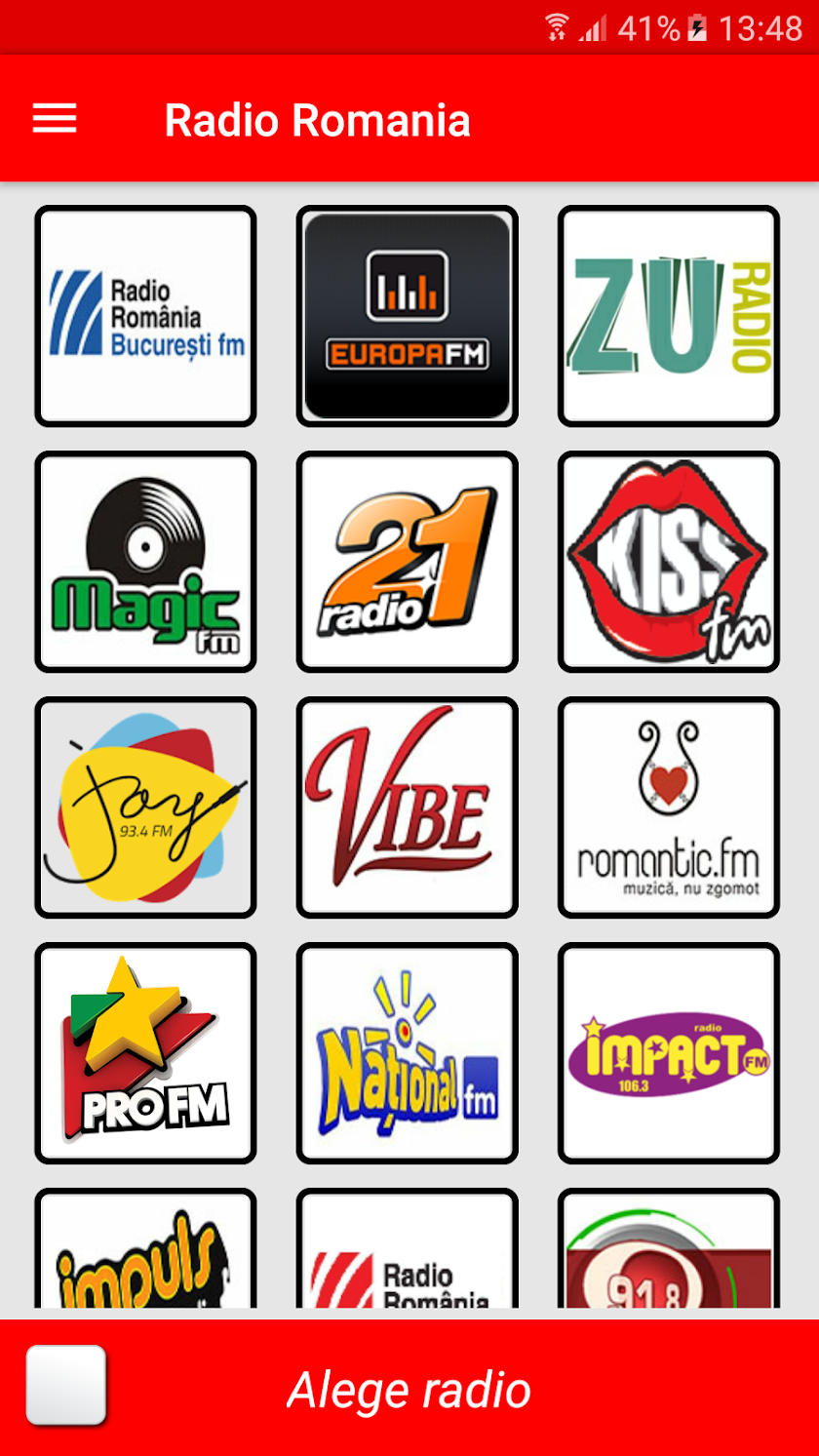This screenshot has height=1456, width=819.
Task: Select Joy 93.4 FM
Action: (x=145, y=807)
